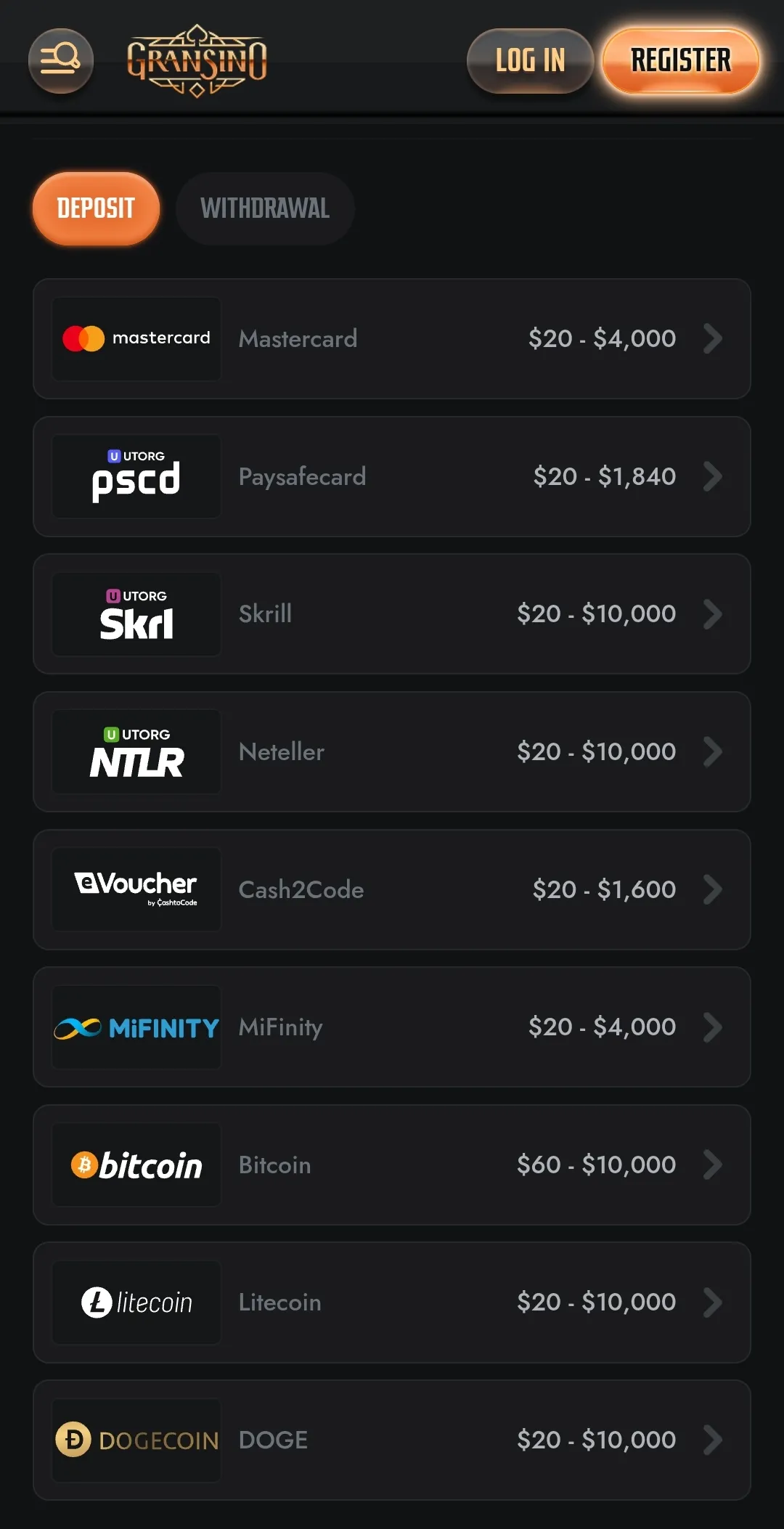Select Skrill as deposit method
Screen dimensions: 784x1529
[392, 614]
